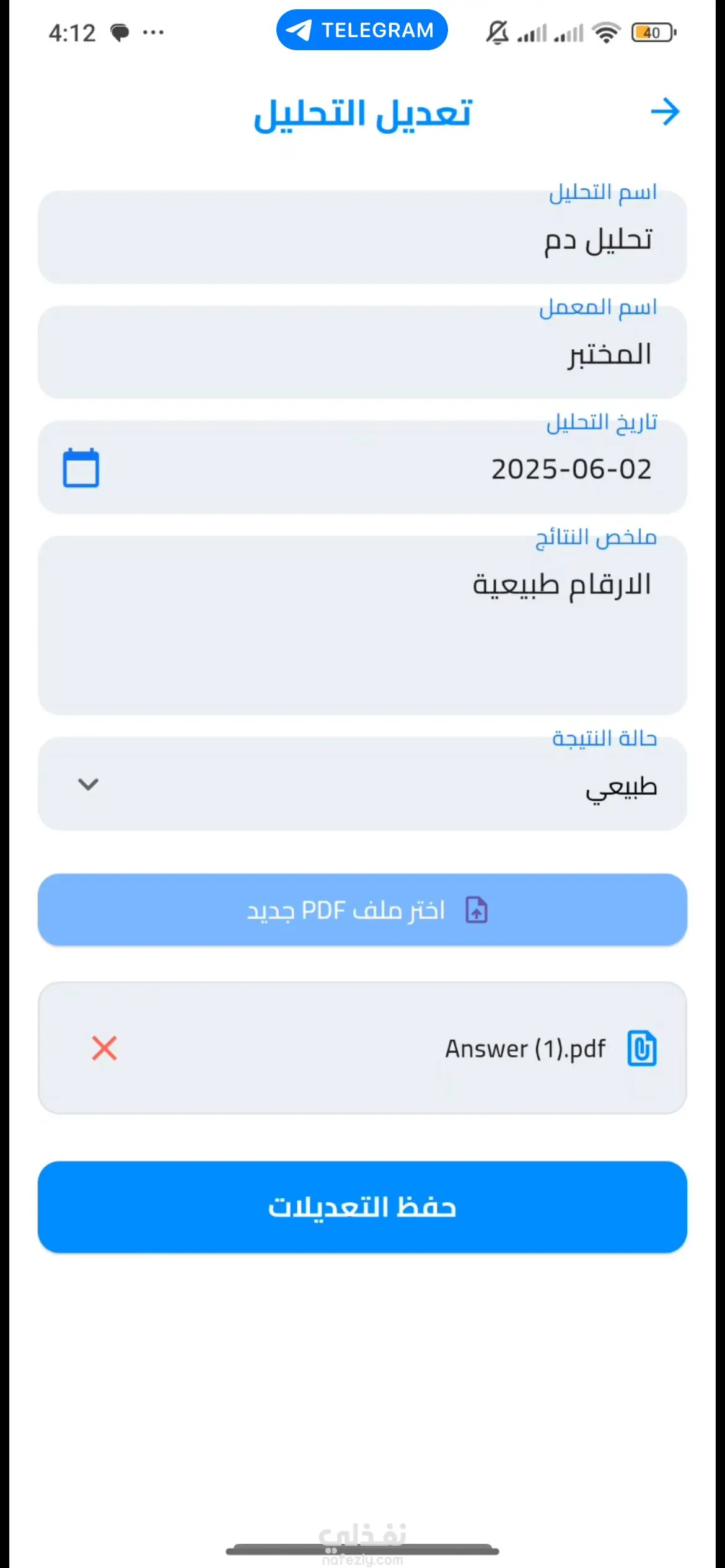Open the calendar date picker icon

pyautogui.click(x=81, y=468)
